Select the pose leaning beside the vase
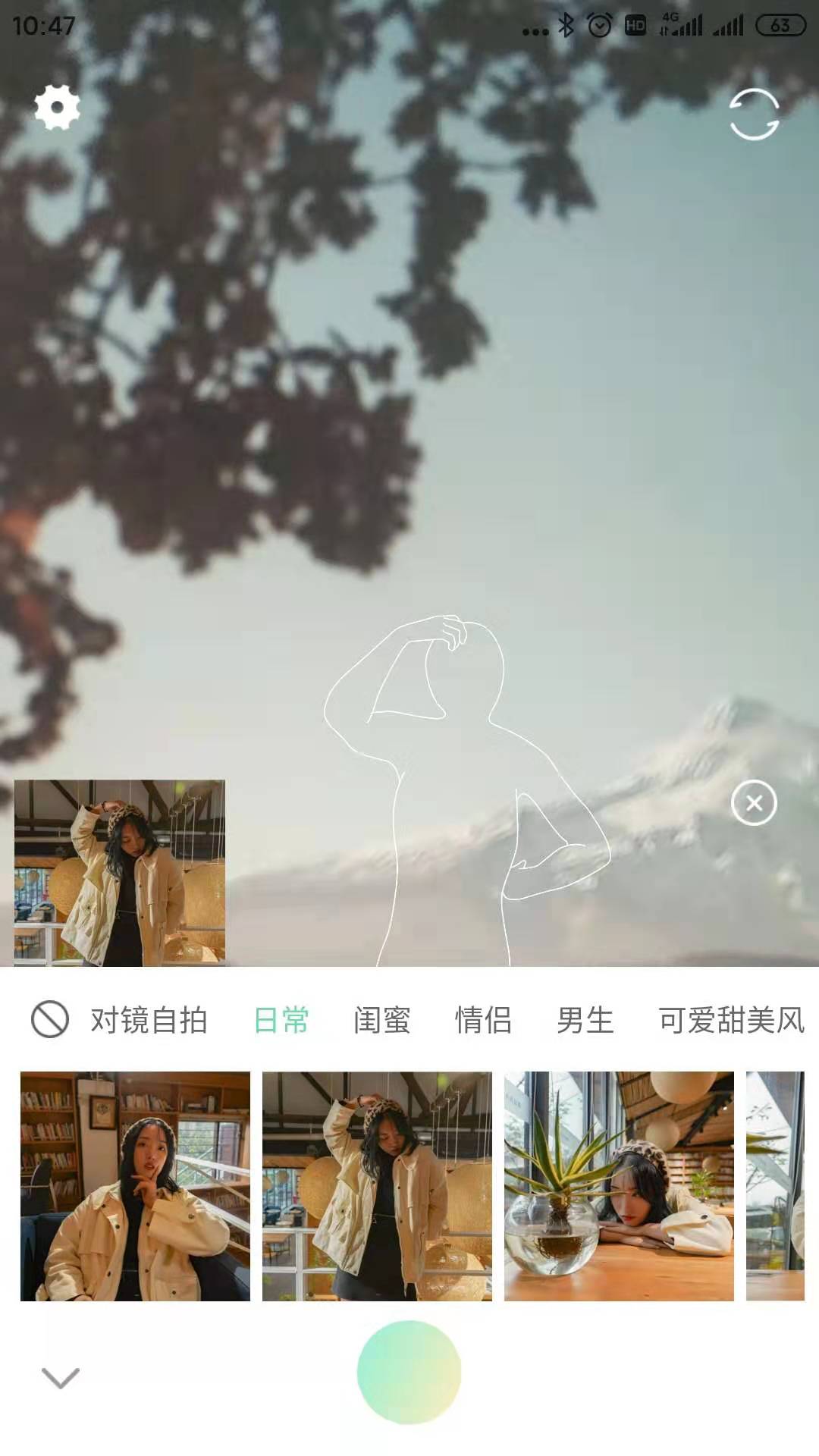Screen dimensions: 819x1456 pos(619,1186)
